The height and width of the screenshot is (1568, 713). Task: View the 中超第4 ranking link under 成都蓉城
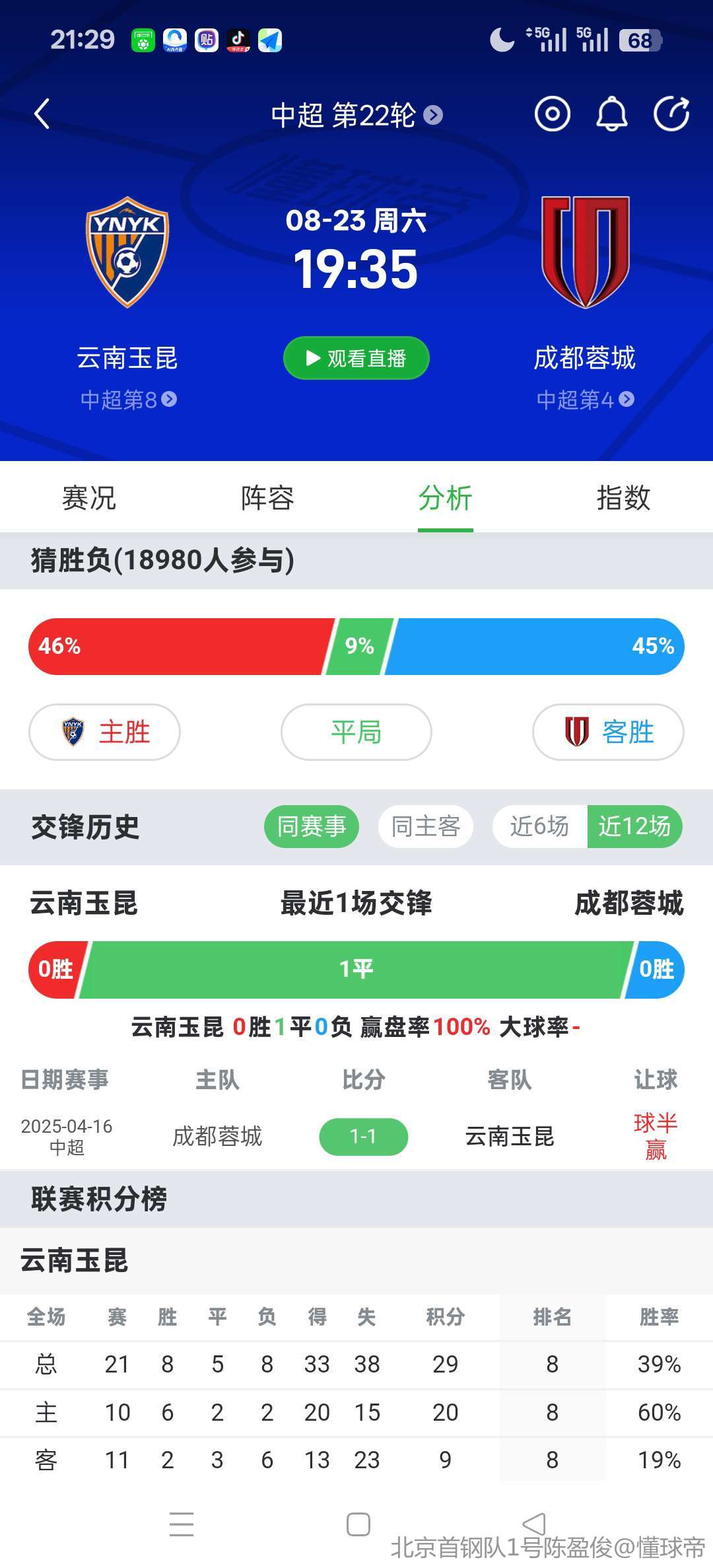(585, 400)
